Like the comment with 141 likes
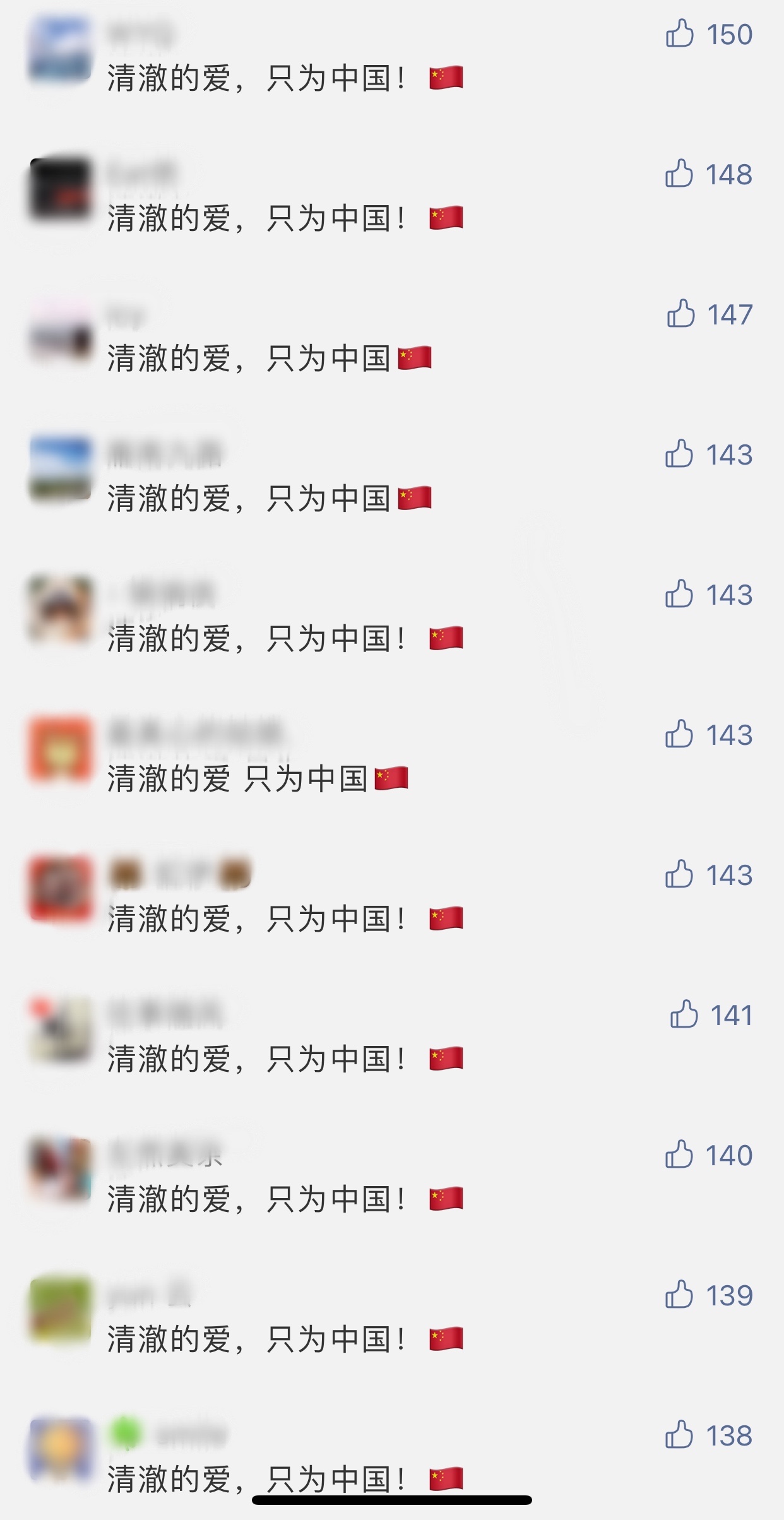Viewport: 784px width, 1520px height. pos(684,1014)
